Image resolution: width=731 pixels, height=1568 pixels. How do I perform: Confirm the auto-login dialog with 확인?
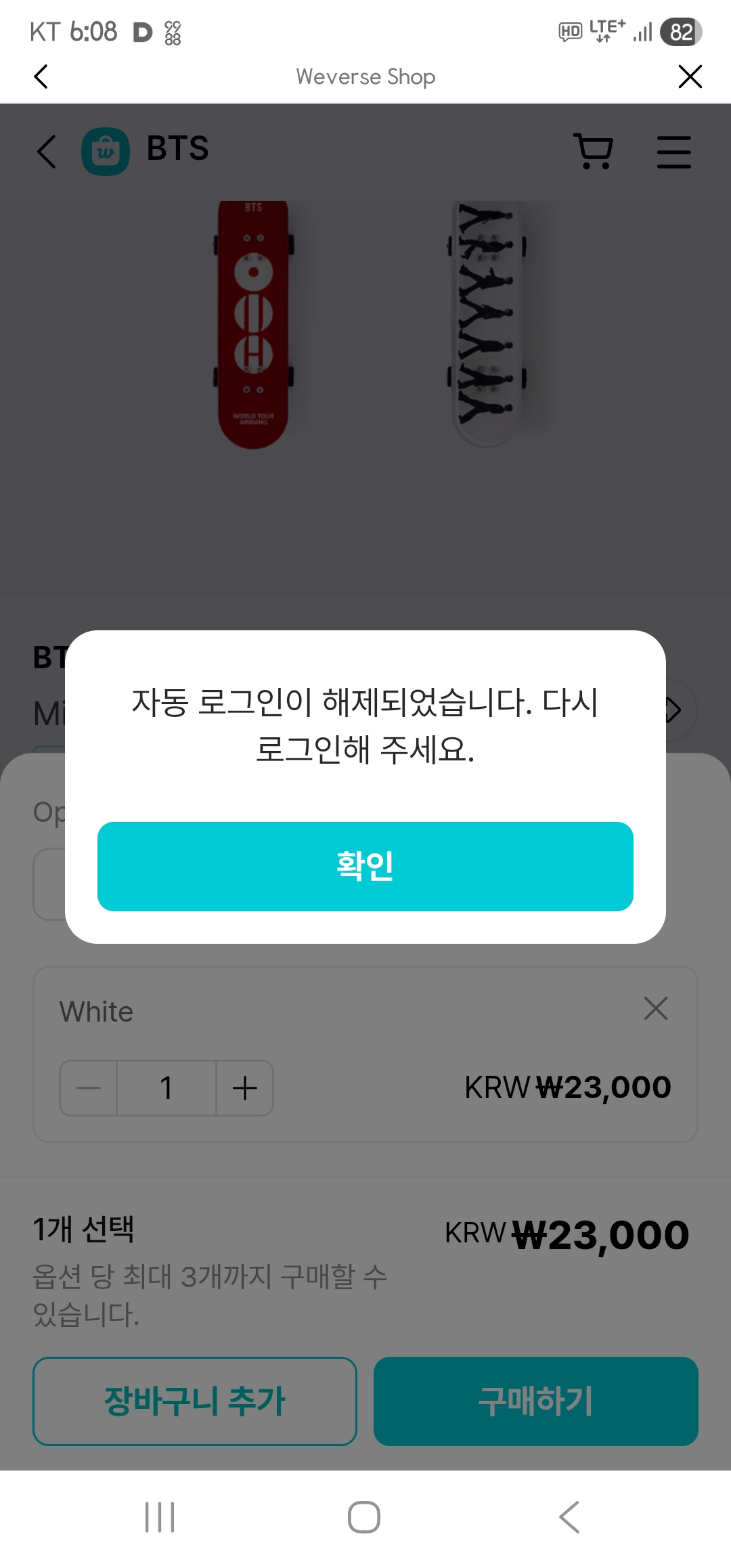coord(365,867)
